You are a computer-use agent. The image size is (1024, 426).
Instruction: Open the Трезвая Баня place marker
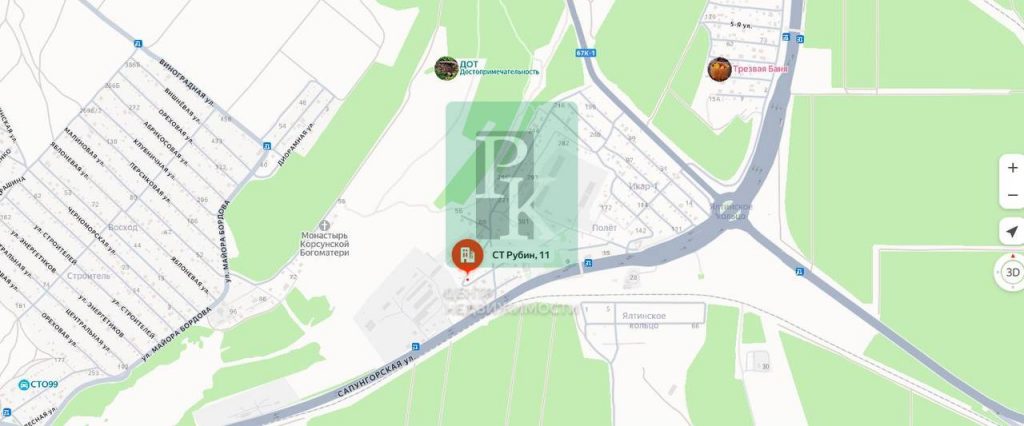point(718,69)
